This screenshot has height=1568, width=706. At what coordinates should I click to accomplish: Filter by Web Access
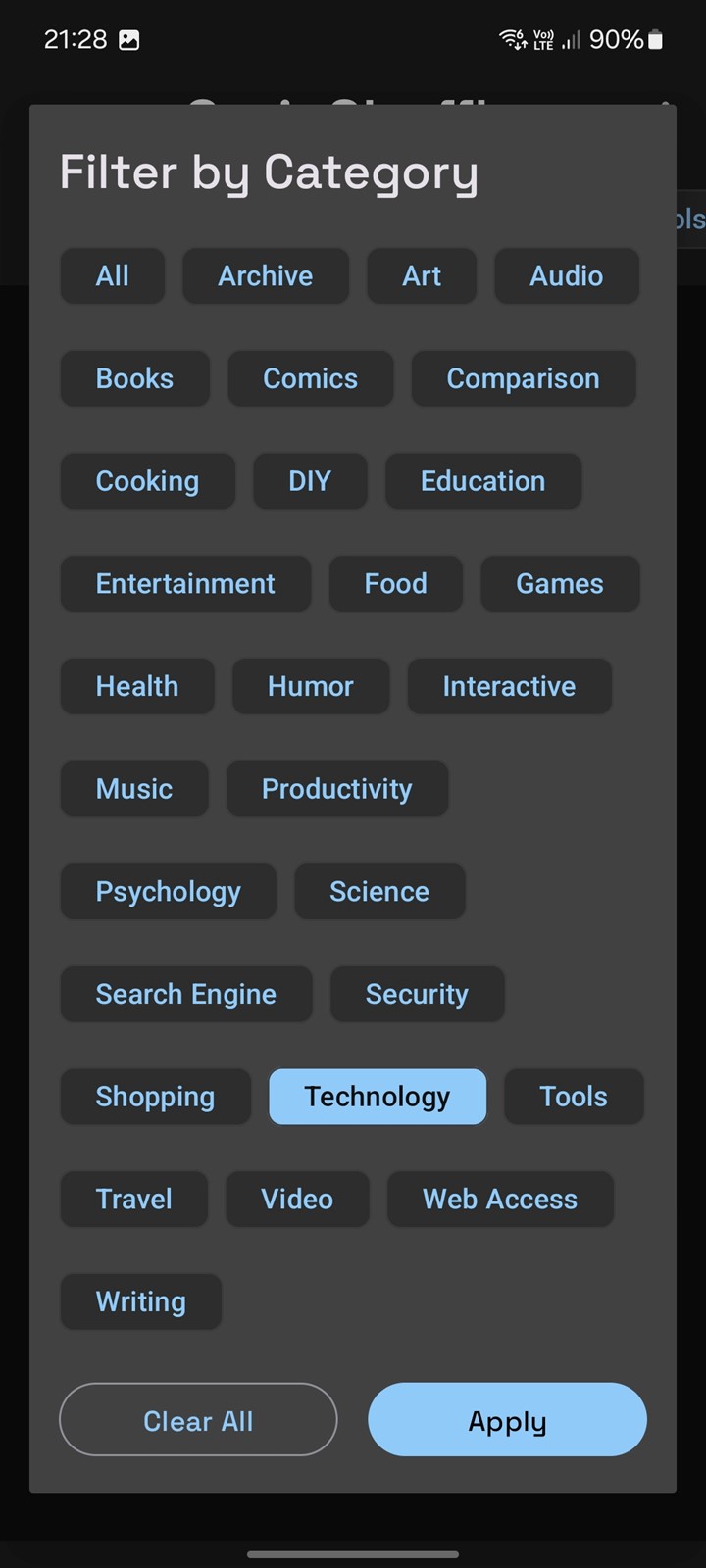pos(500,1199)
